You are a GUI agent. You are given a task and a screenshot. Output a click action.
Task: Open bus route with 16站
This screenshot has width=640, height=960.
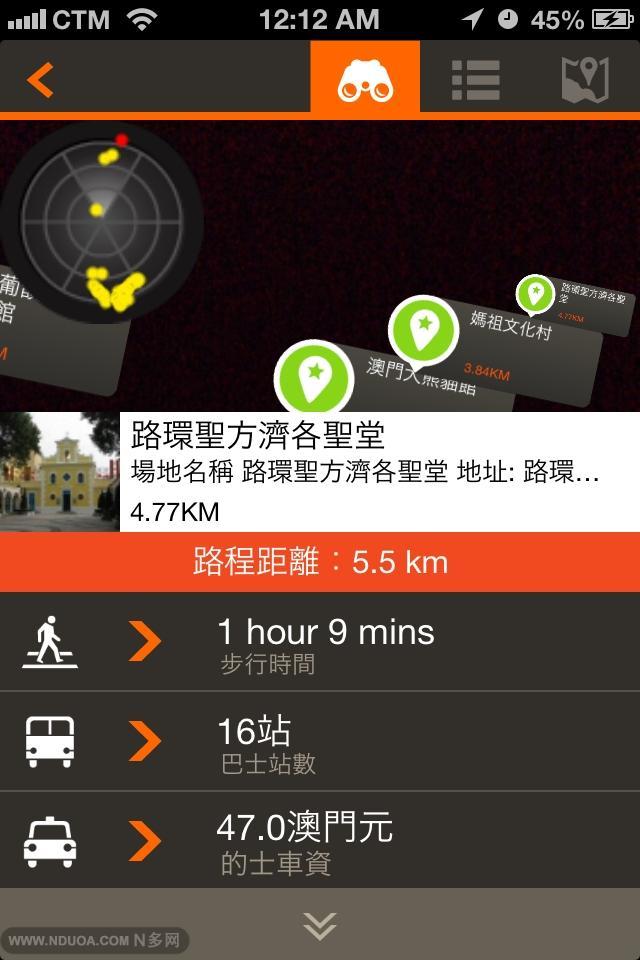click(320, 741)
